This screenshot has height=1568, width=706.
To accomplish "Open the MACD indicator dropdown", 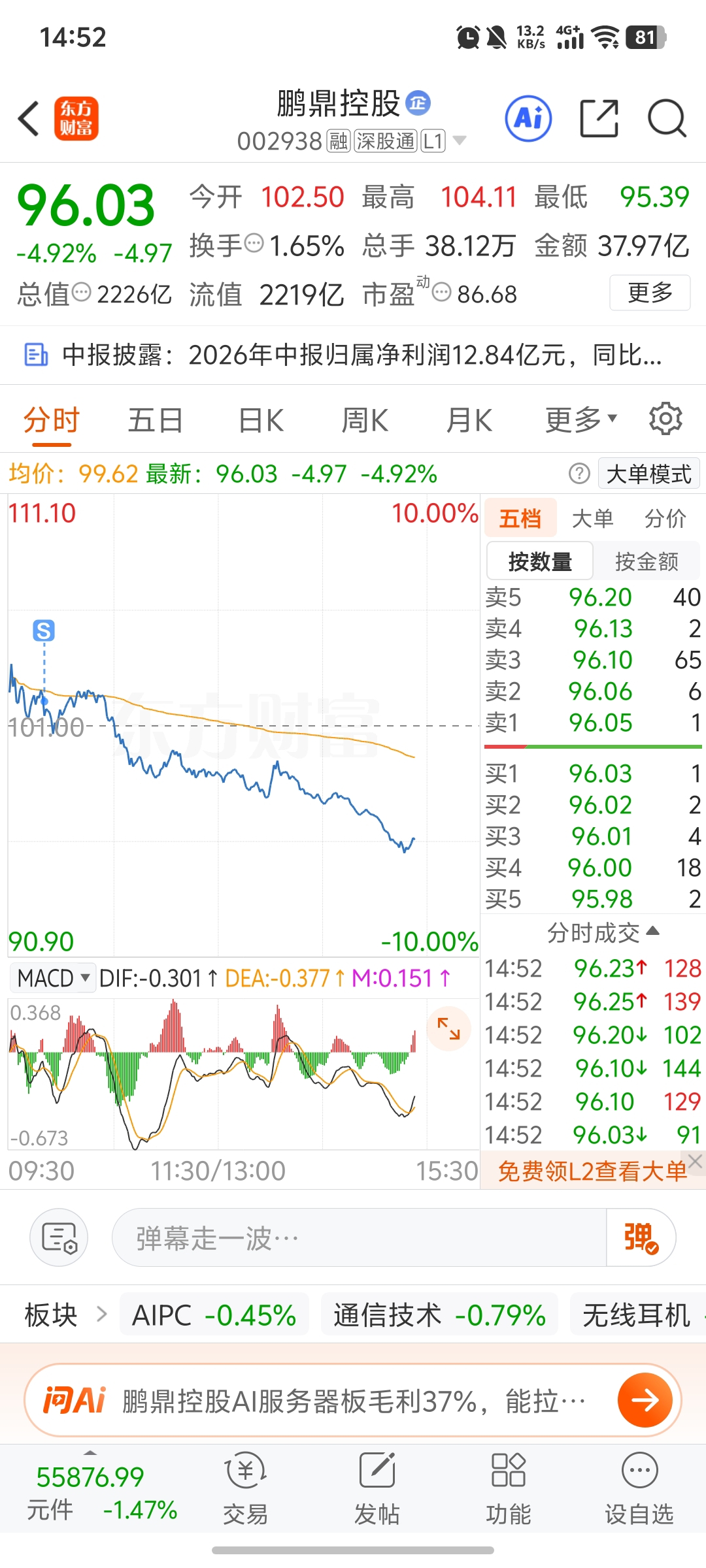I will [53, 978].
